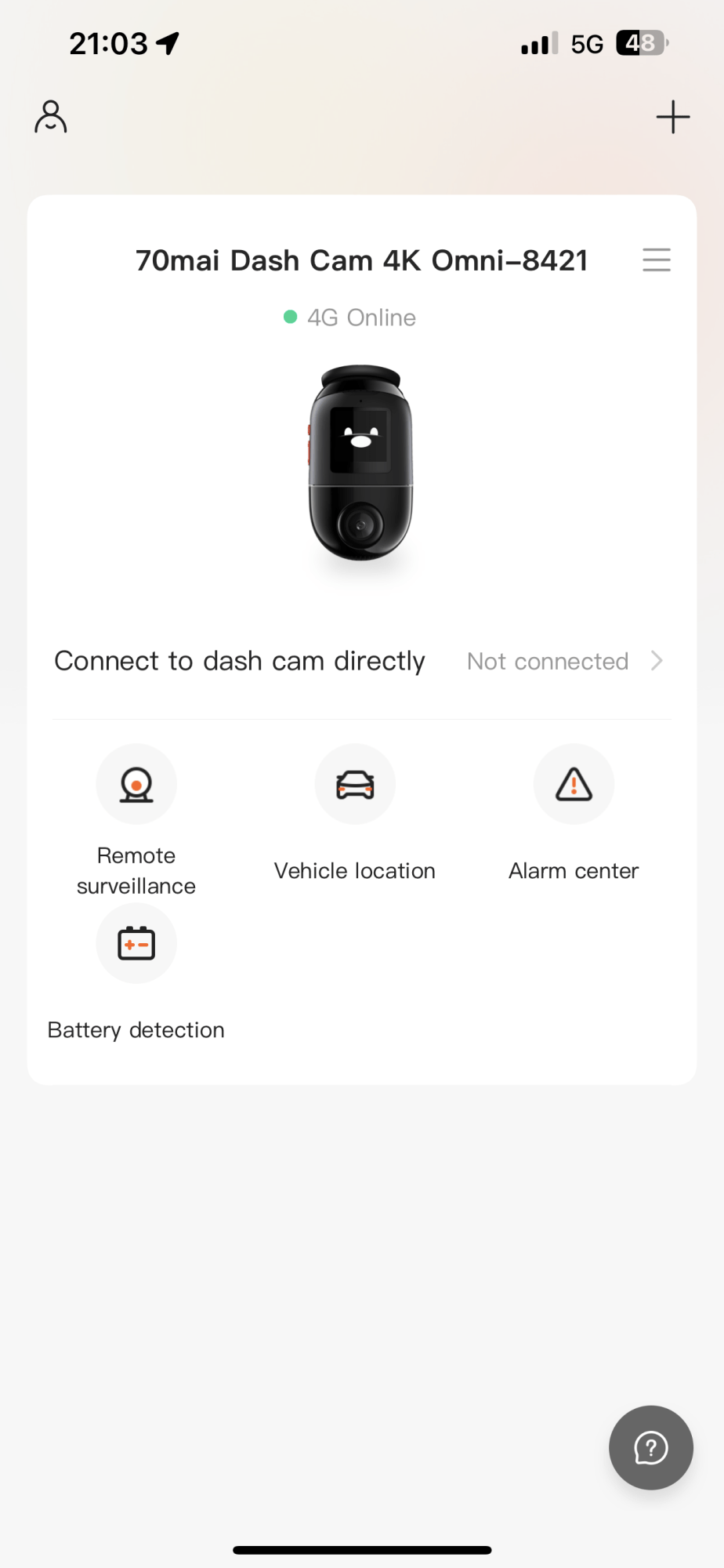Open the user profile icon
Screen dimensions: 724x1568
click(51, 117)
